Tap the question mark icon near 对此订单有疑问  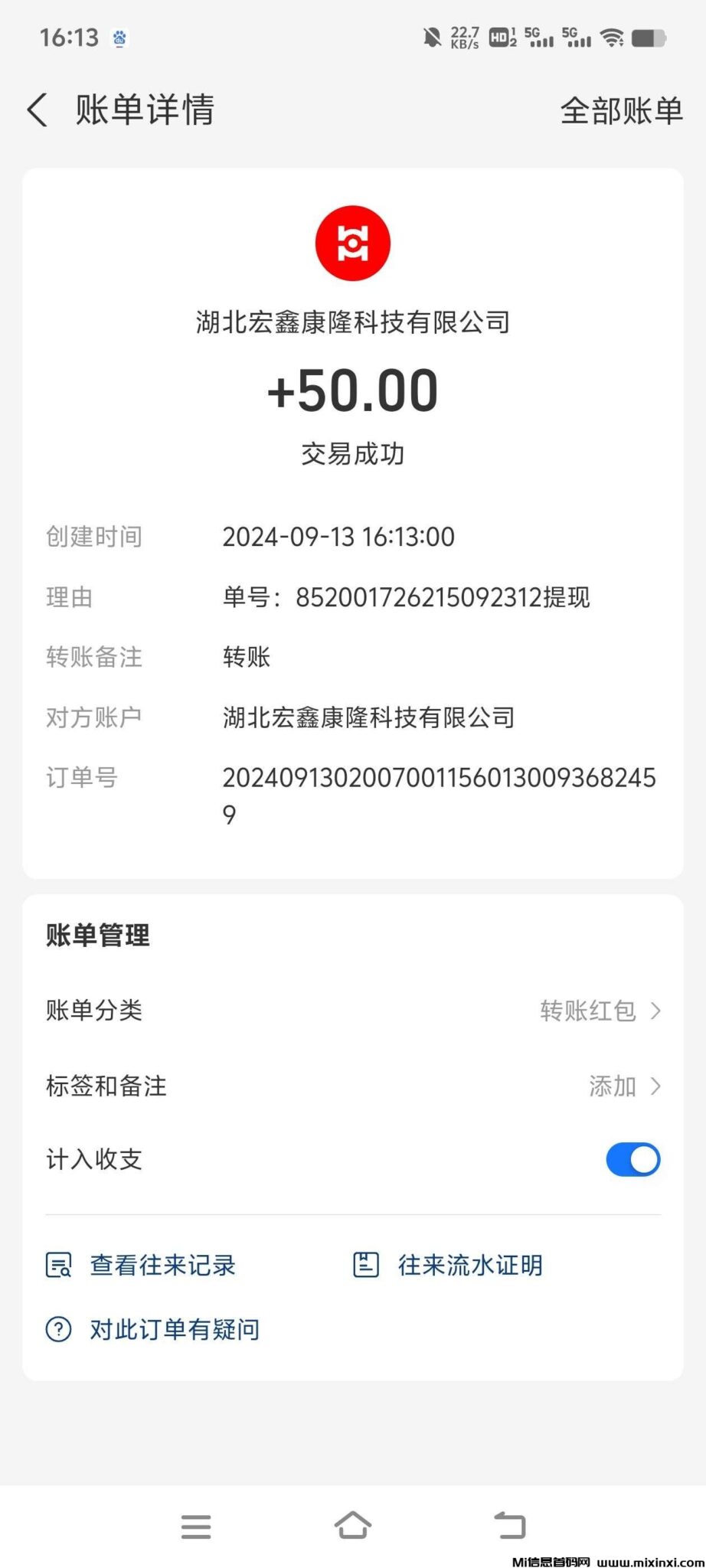click(58, 1329)
